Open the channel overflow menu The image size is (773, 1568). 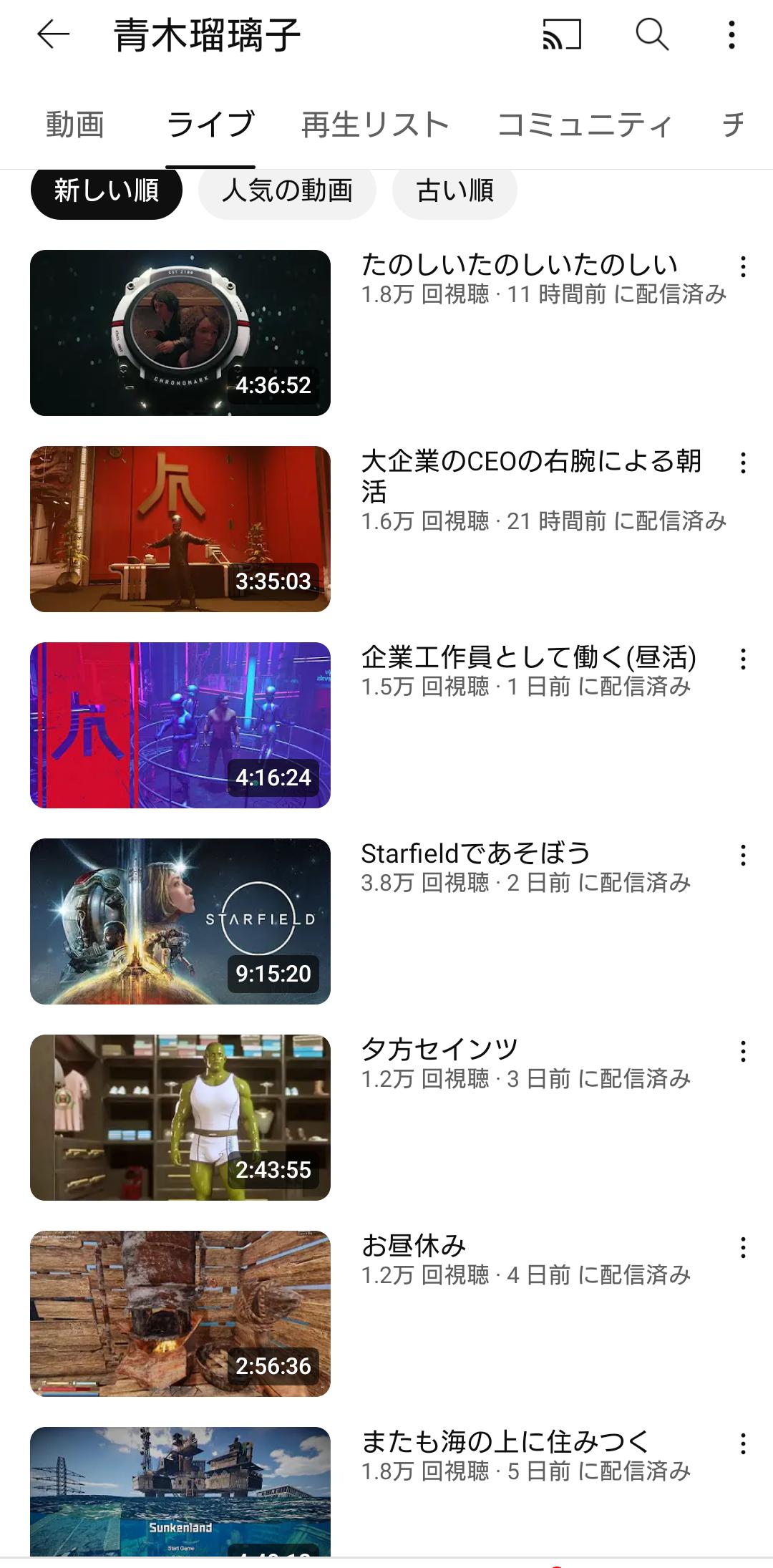click(x=731, y=34)
